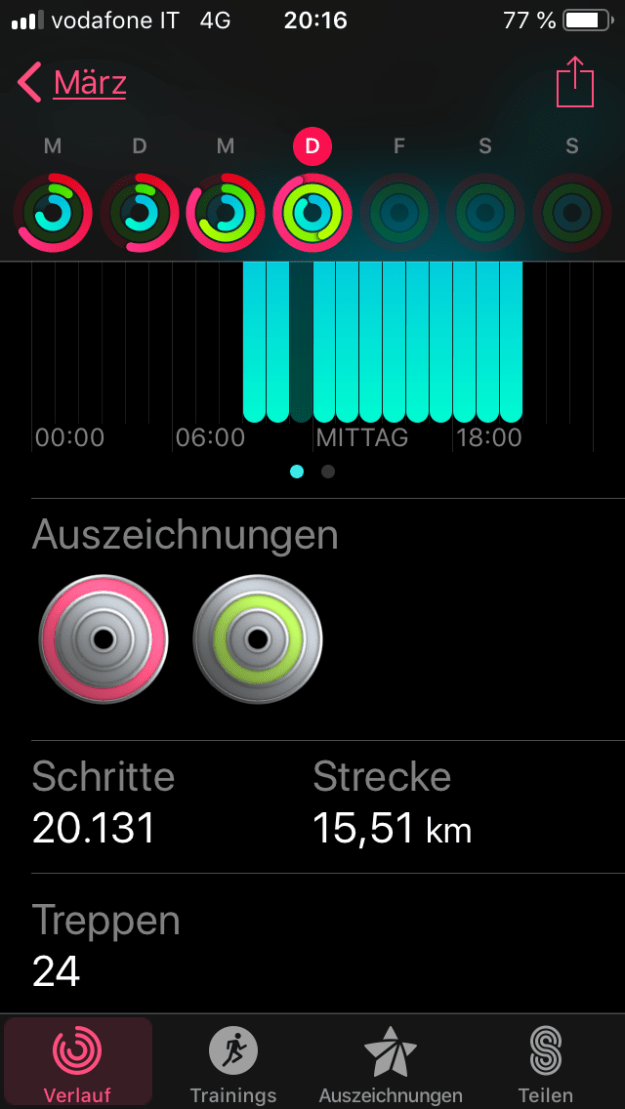This screenshot has width=625, height=1109.
Task: View Wednesday's activity rings
Action: [x=226, y=211]
